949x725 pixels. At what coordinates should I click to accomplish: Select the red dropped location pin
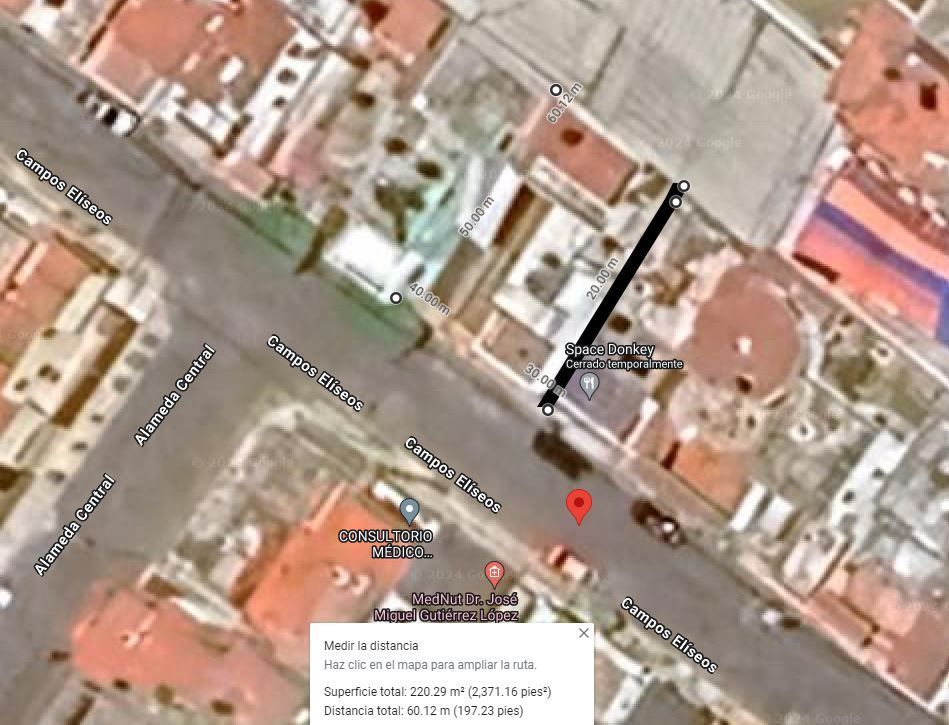click(x=578, y=505)
